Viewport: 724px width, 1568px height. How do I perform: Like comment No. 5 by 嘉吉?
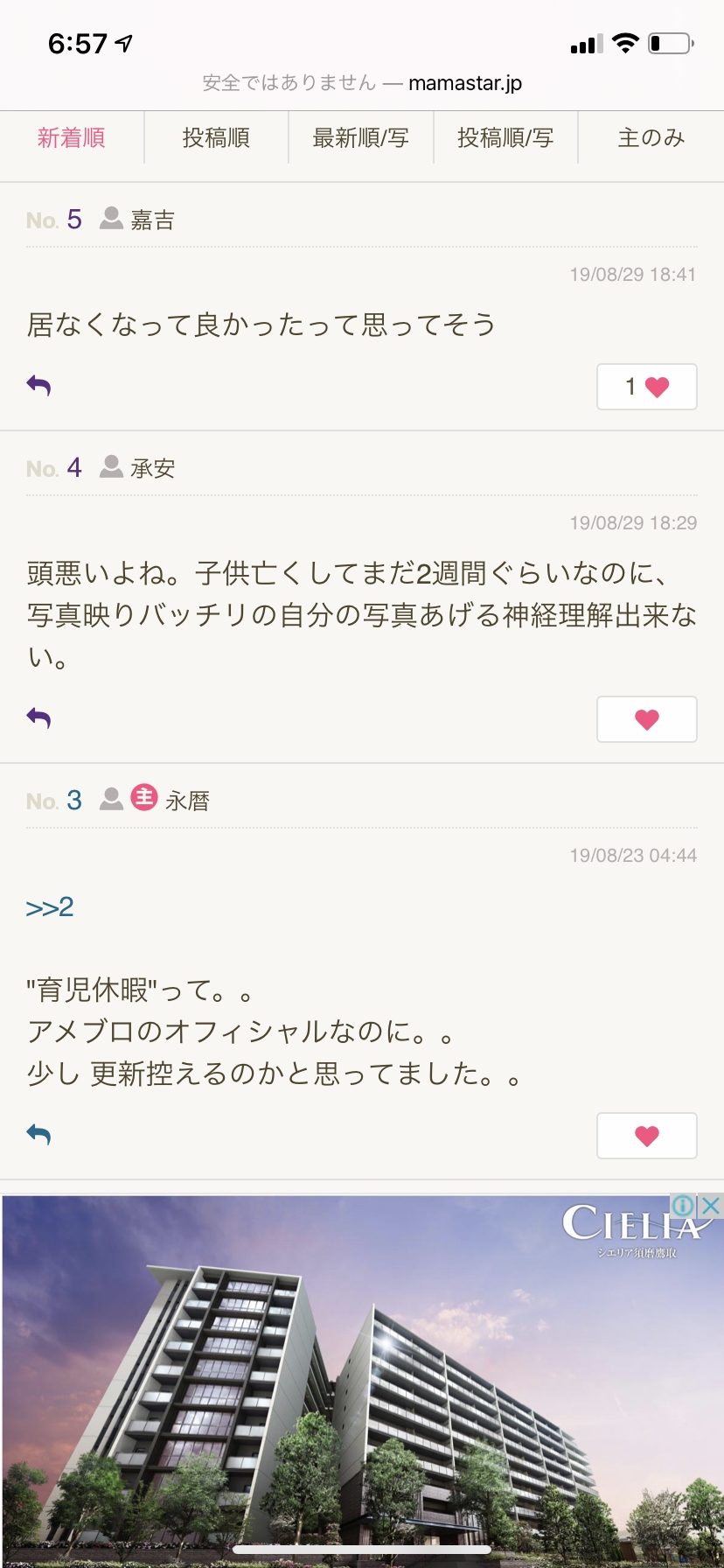[646, 387]
